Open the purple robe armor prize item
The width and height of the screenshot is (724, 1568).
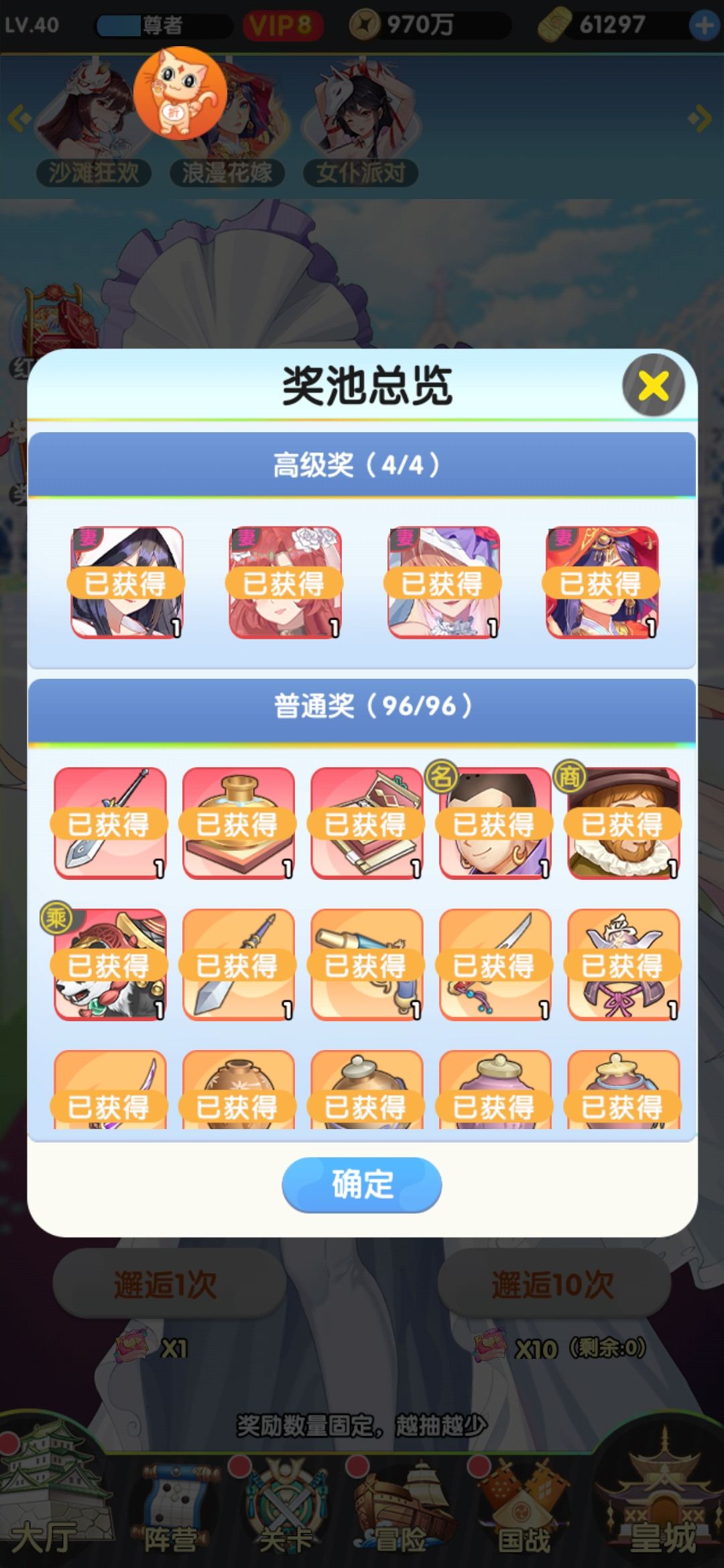623,964
